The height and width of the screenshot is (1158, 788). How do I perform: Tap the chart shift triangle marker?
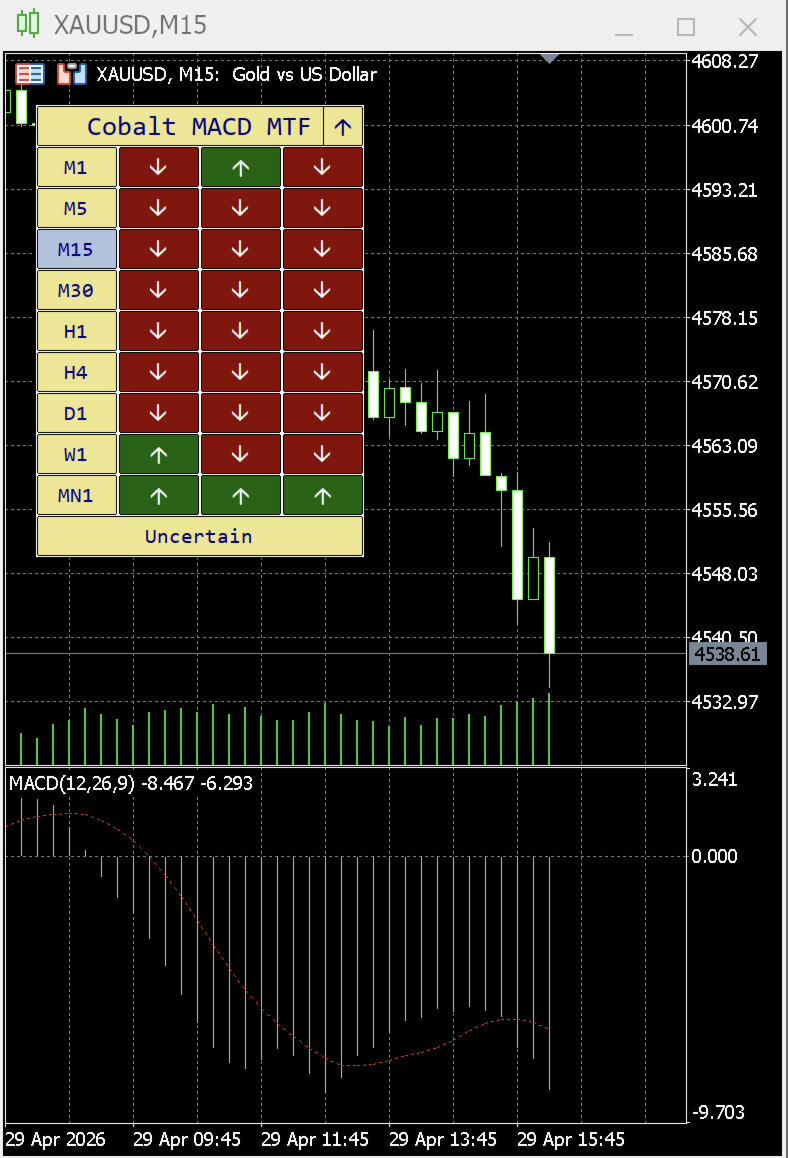548,59
